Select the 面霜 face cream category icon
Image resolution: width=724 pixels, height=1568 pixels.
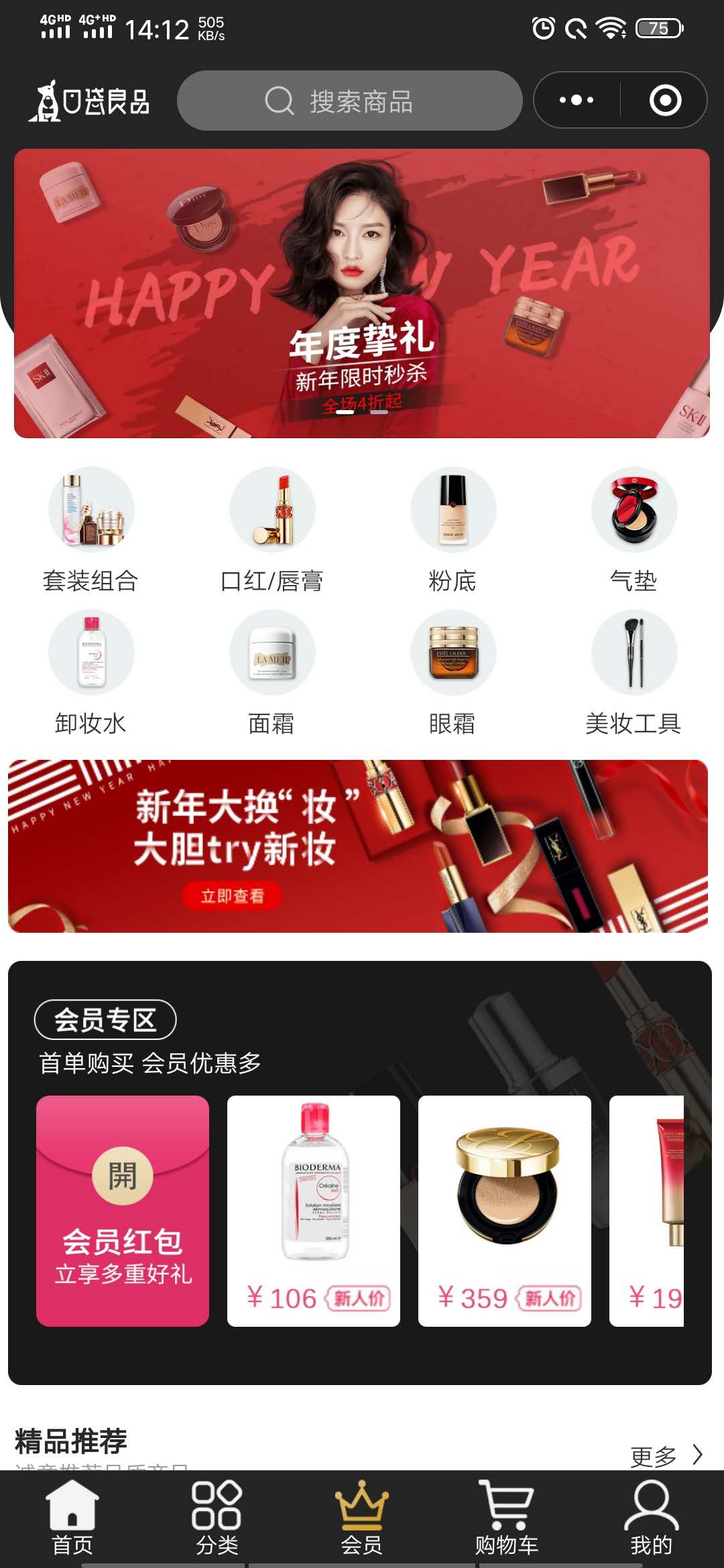(x=272, y=652)
